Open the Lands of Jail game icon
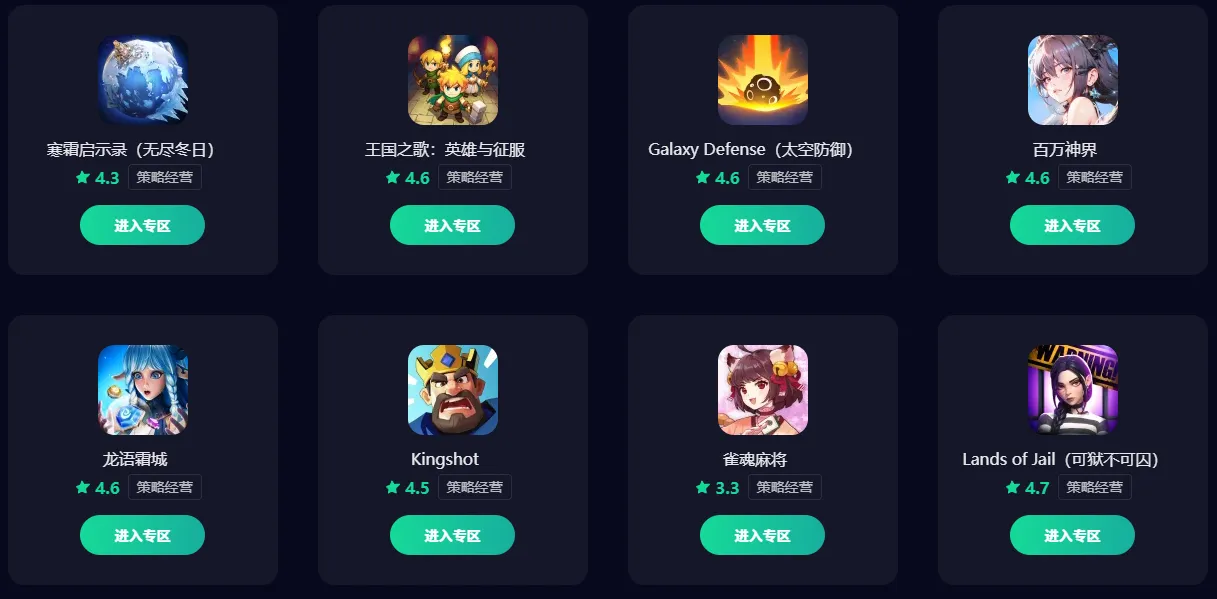The image size is (1217, 599). 1073,390
